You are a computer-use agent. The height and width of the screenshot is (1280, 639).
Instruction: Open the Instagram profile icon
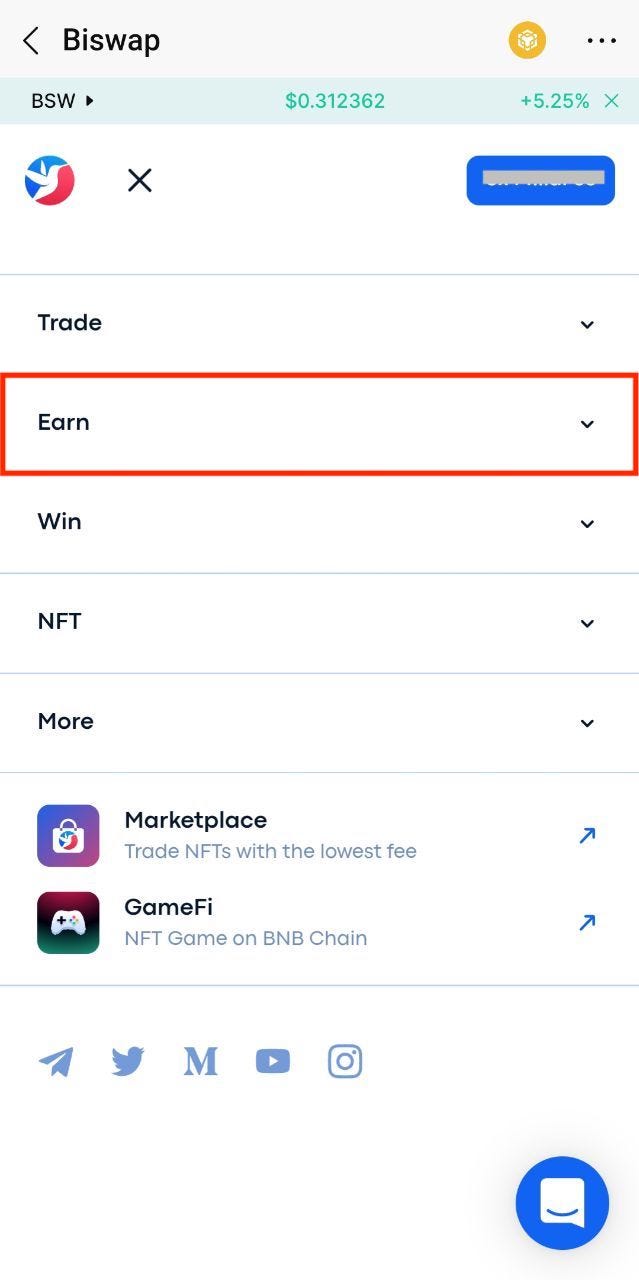pyautogui.click(x=345, y=1061)
